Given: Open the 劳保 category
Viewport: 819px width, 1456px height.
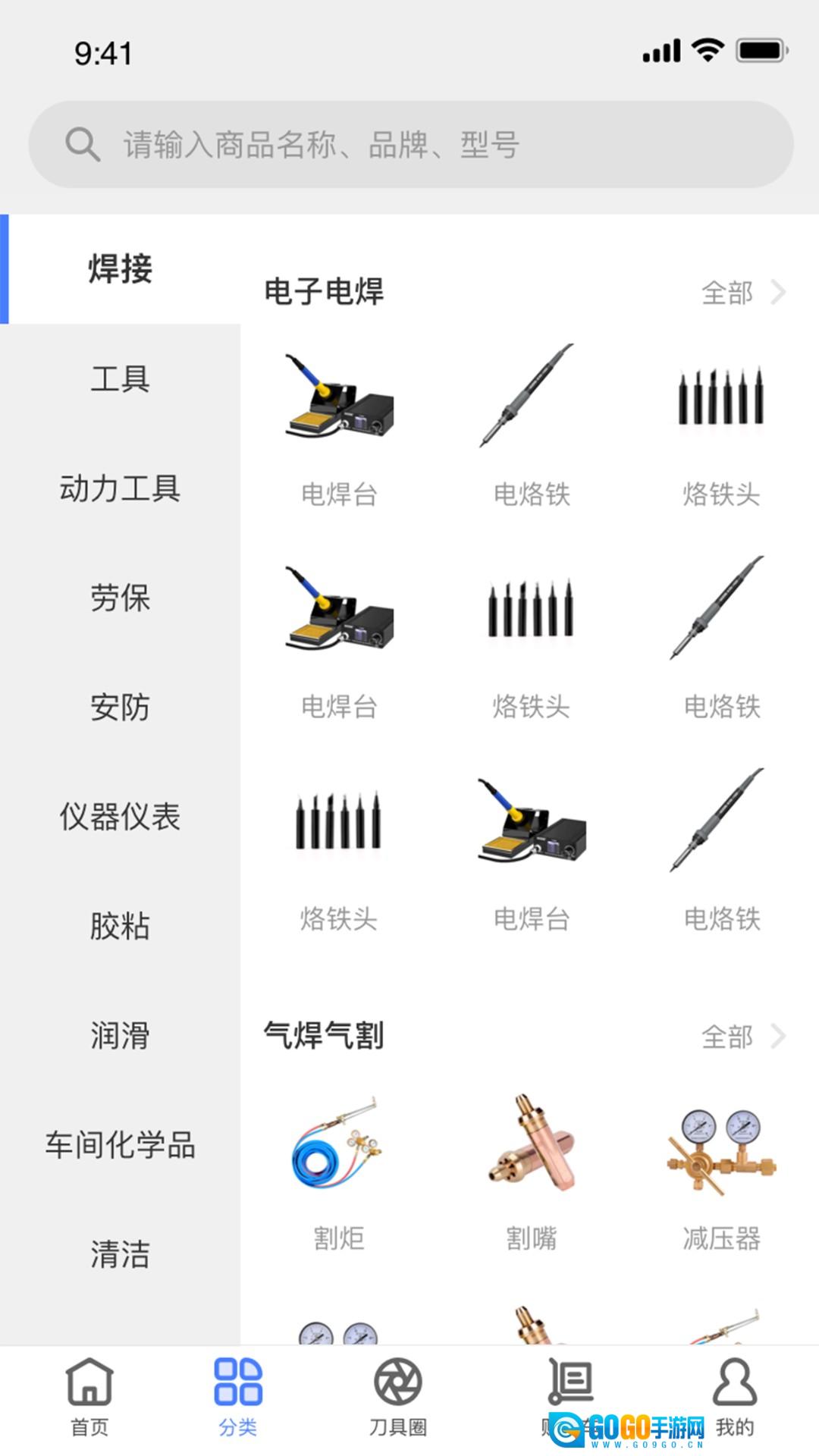Looking at the screenshot, I should (120, 598).
